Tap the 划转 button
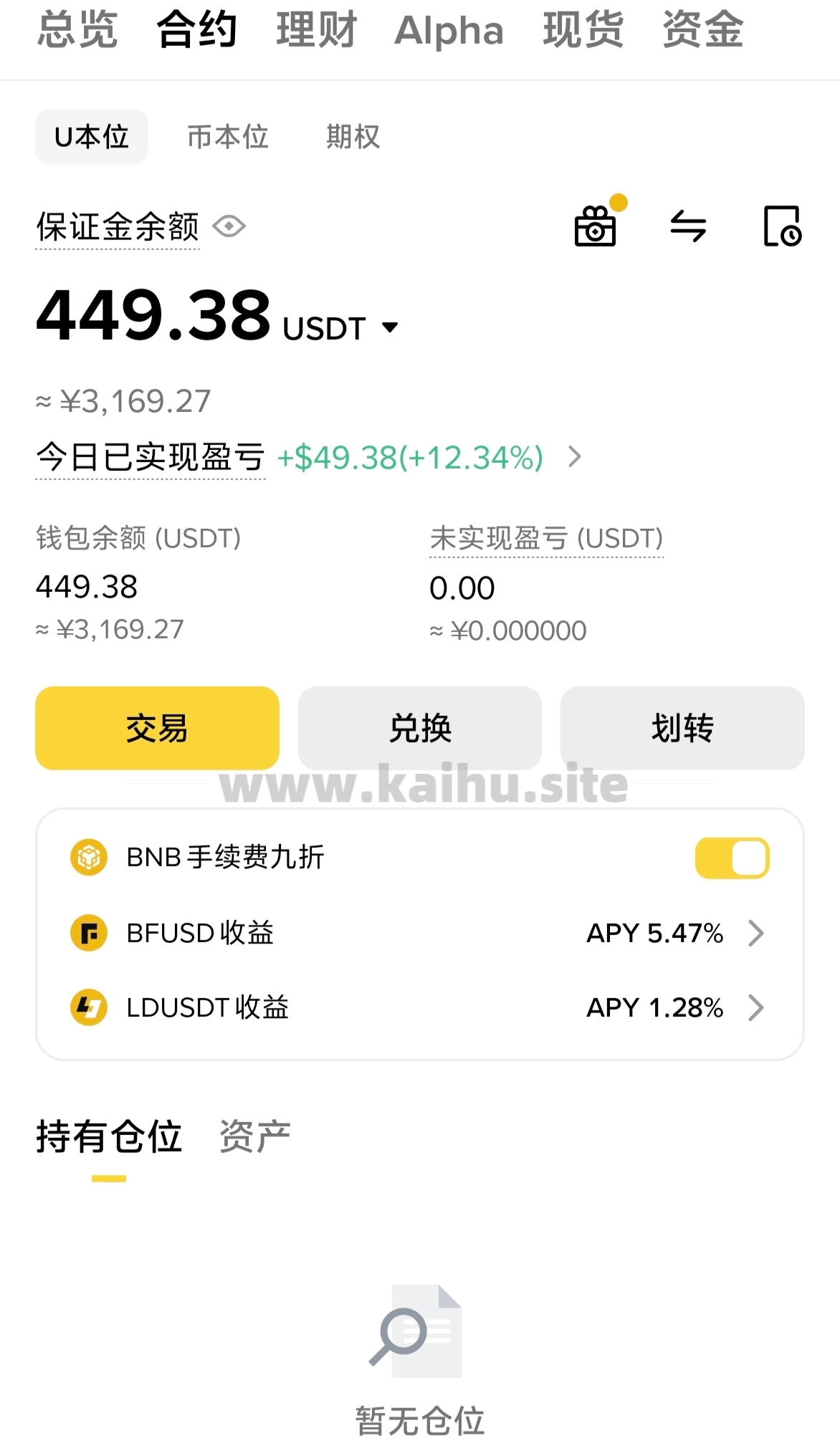The image size is (840, 1456). [682, 728]
